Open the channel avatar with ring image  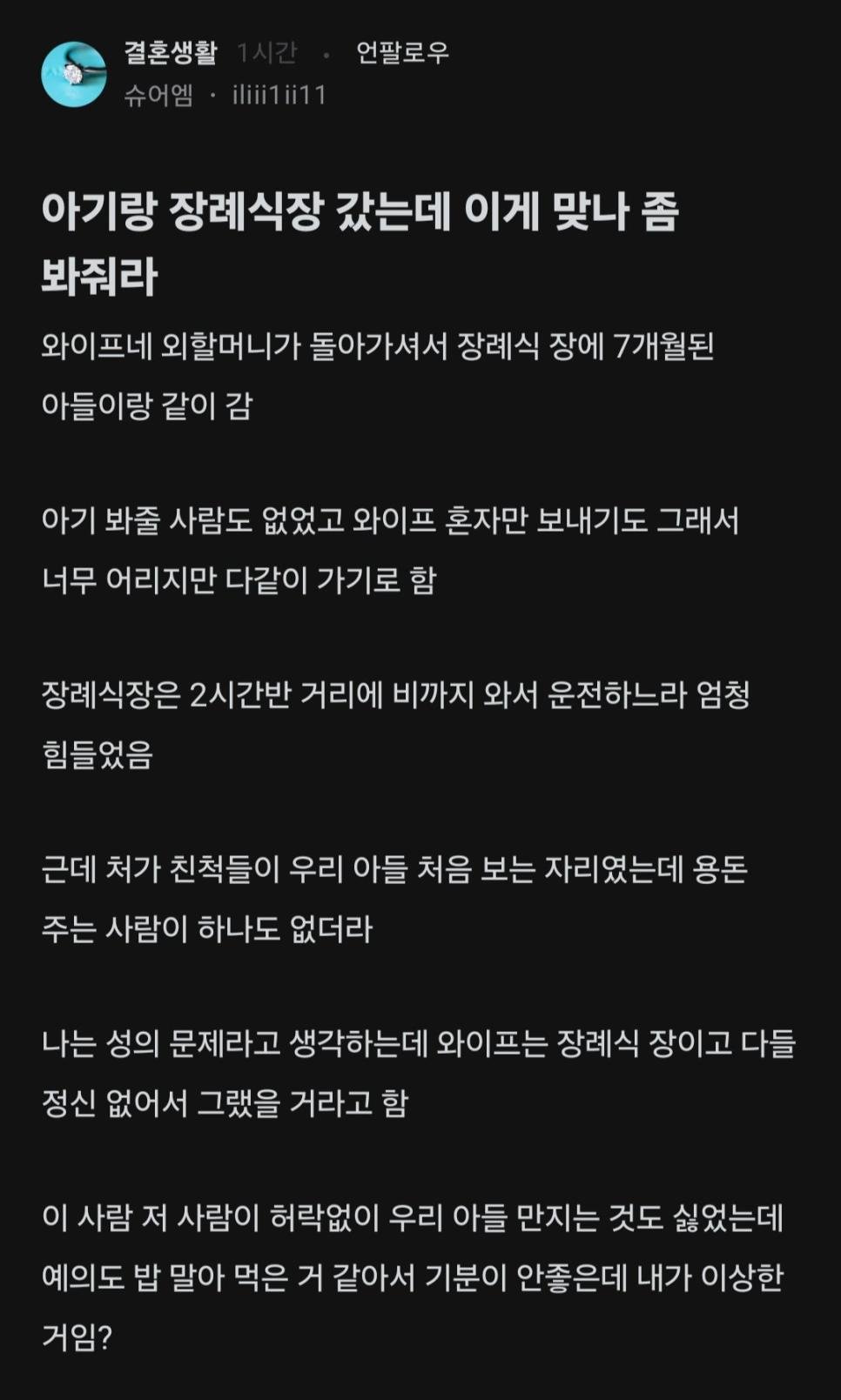coord(73,75)
